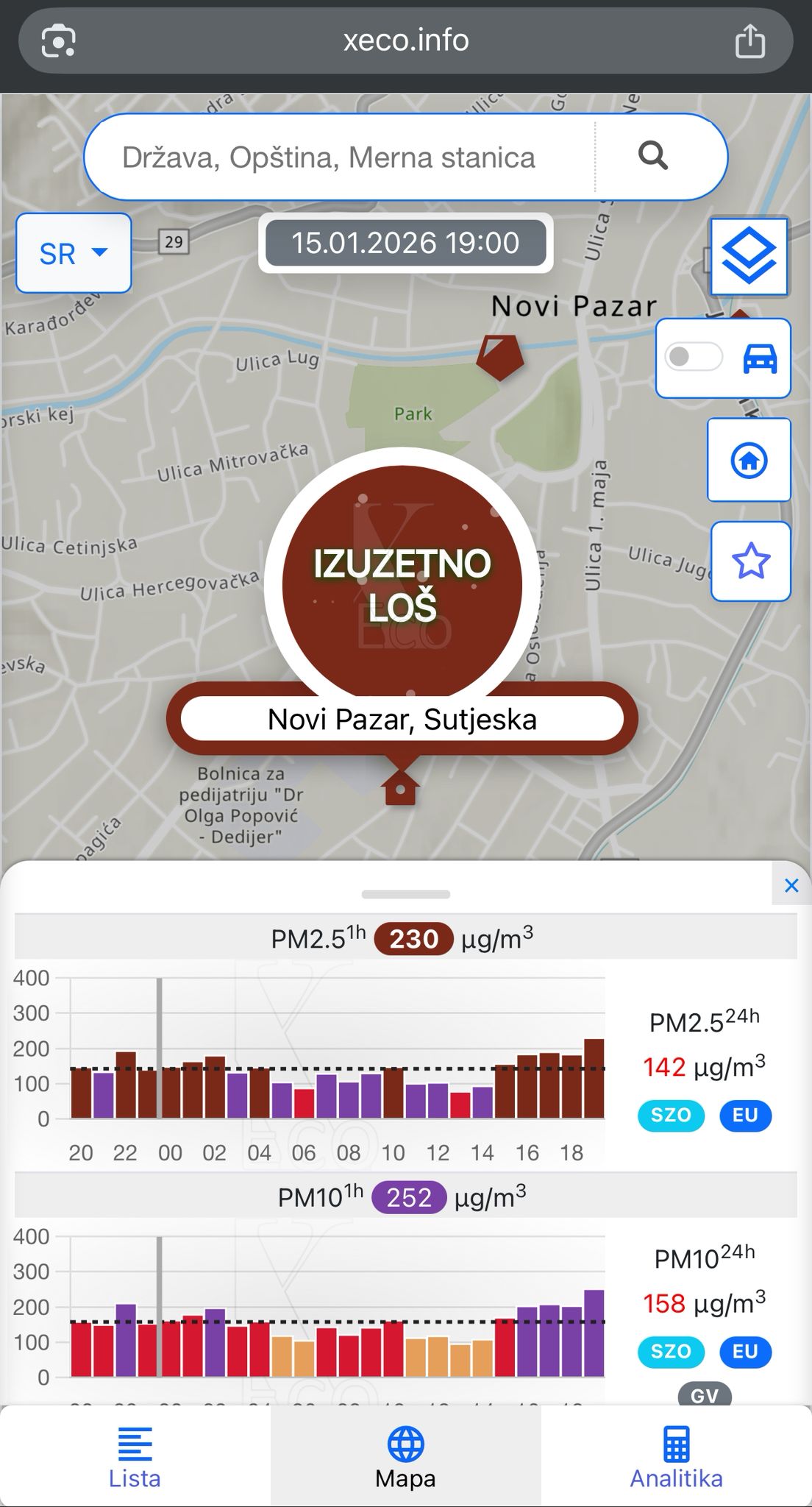Switch to the Lista tab
Screen dimensions: 812x1507
(x=135, y=1457)
